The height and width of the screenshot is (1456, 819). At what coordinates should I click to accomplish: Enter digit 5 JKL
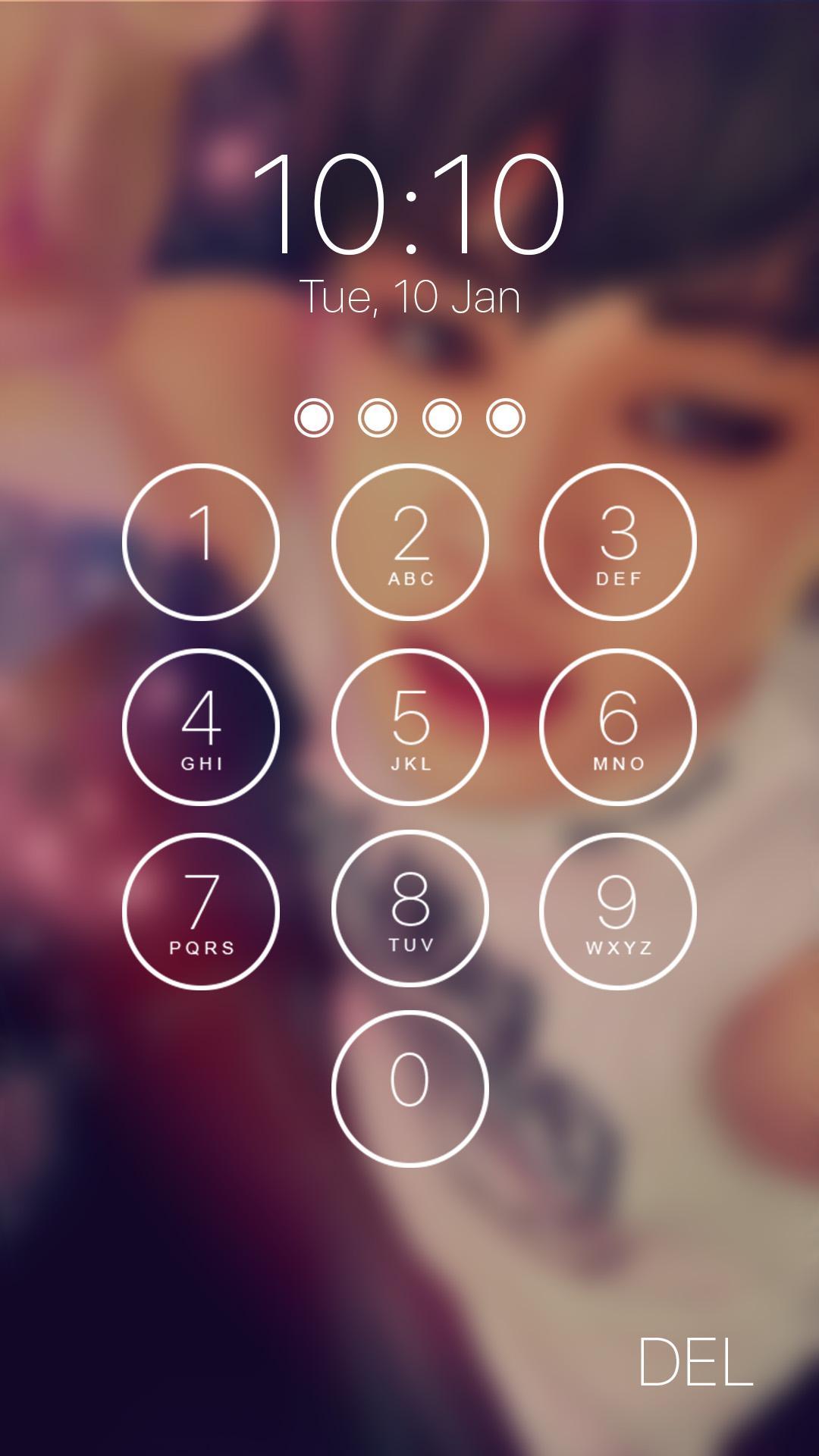click(x=410, y=727)
